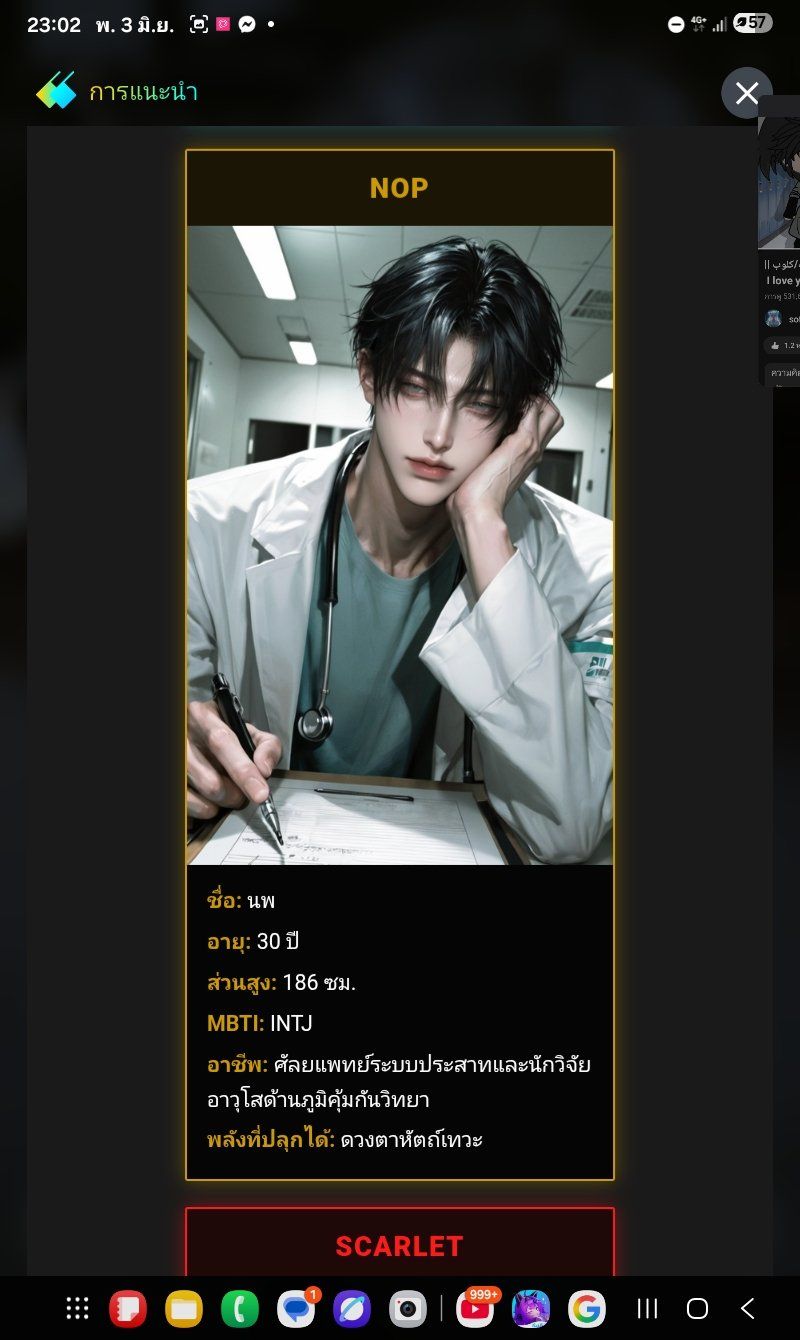Close the character introduction overlay
This screenshot has height=1340, width=800.
(747, 93)
